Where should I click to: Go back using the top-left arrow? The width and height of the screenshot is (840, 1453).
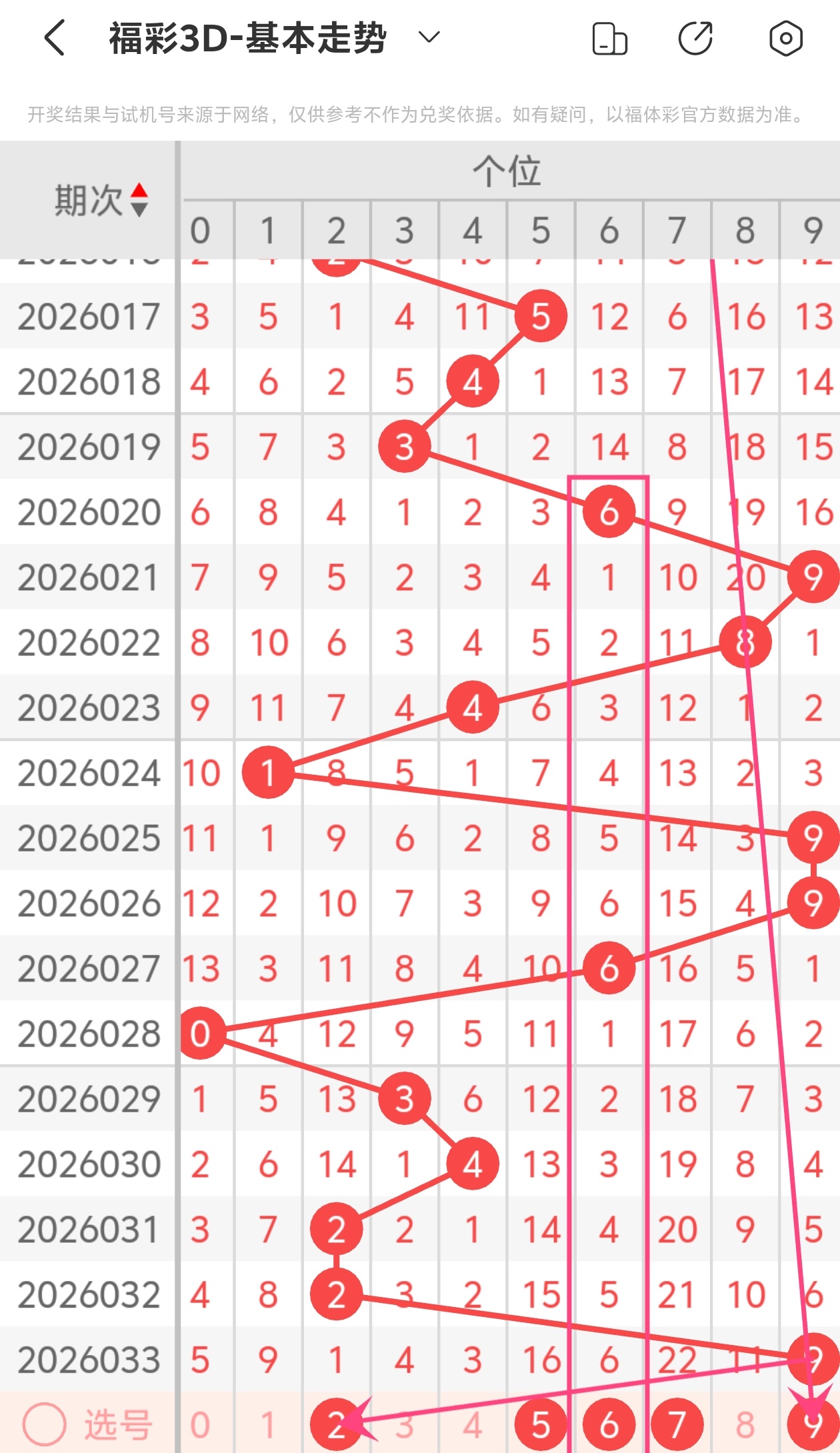[x=55, y=37]
